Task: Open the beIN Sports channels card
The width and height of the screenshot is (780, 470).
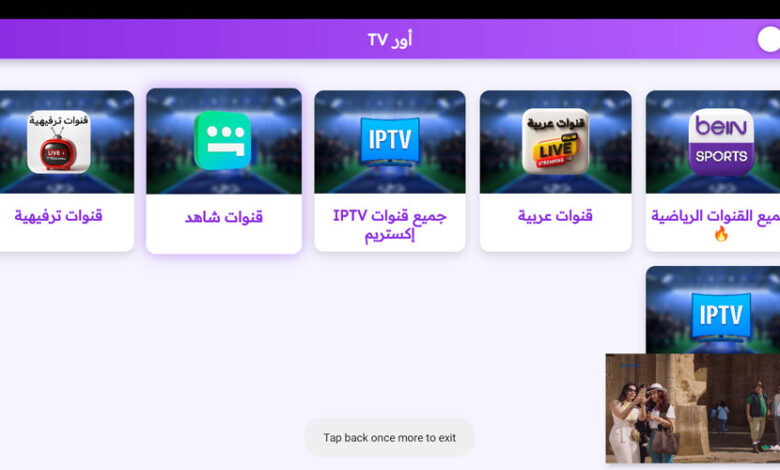Action: pos(715,170)
